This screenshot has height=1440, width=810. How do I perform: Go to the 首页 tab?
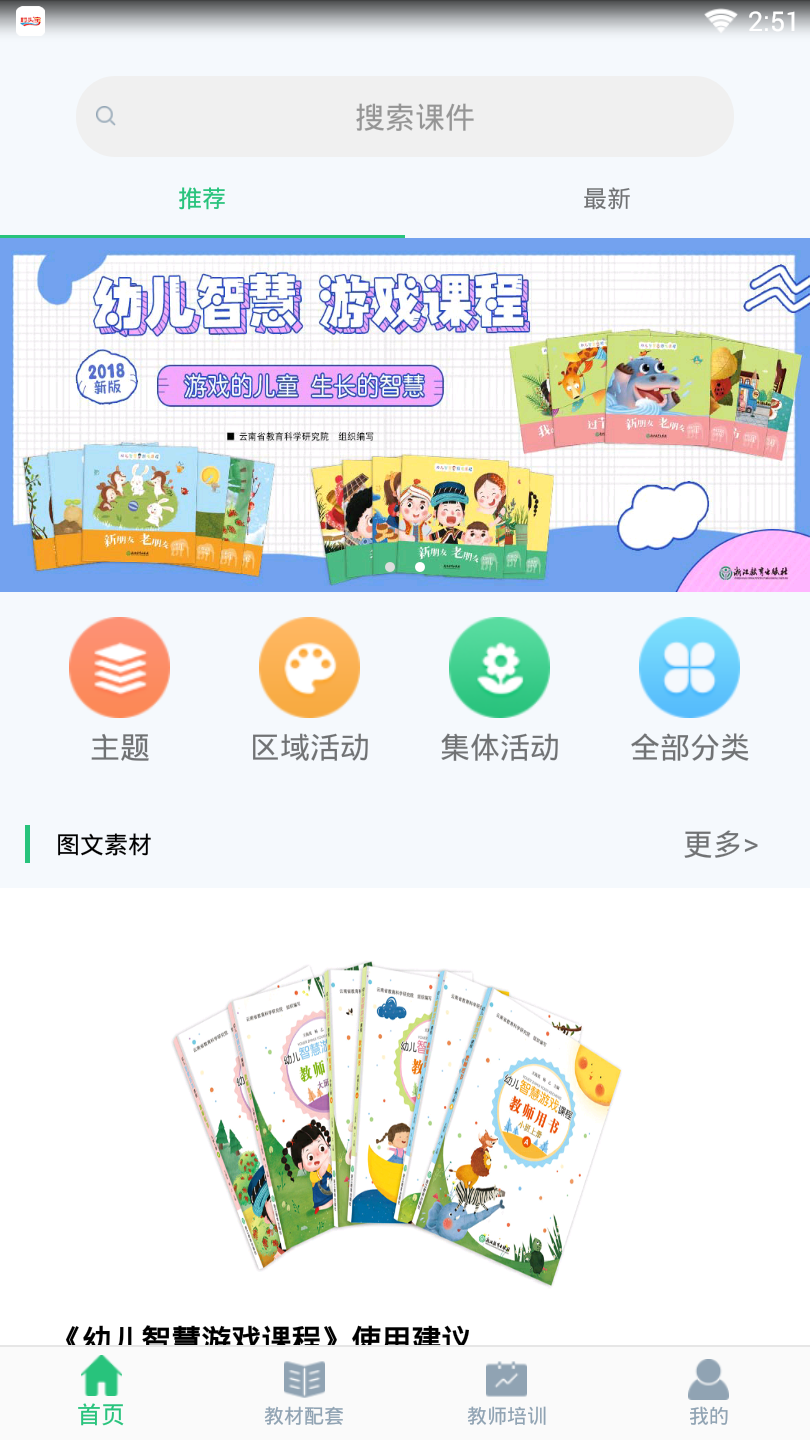[101, 1392]
